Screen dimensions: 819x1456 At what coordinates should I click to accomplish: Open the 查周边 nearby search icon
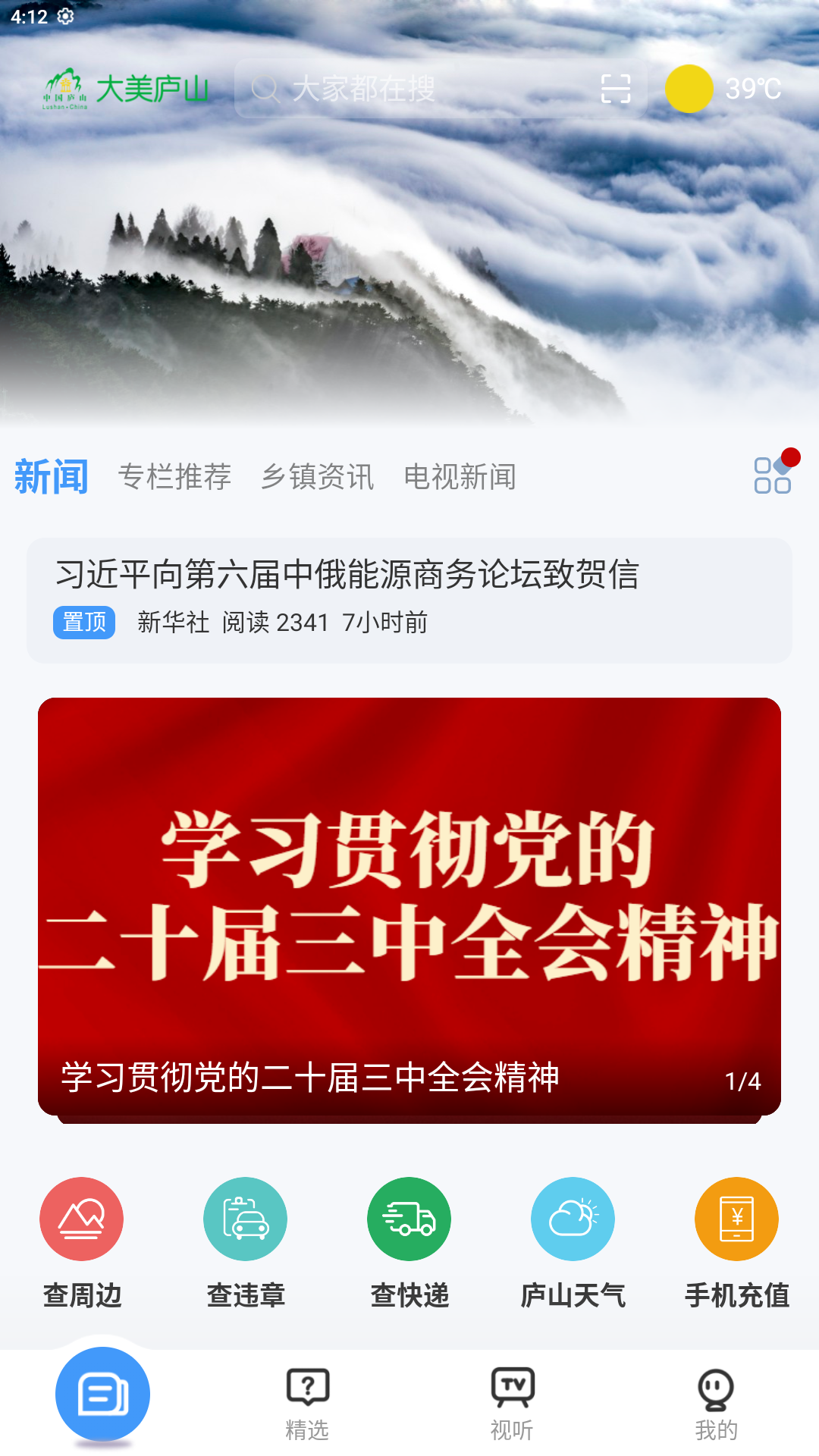82,1219
